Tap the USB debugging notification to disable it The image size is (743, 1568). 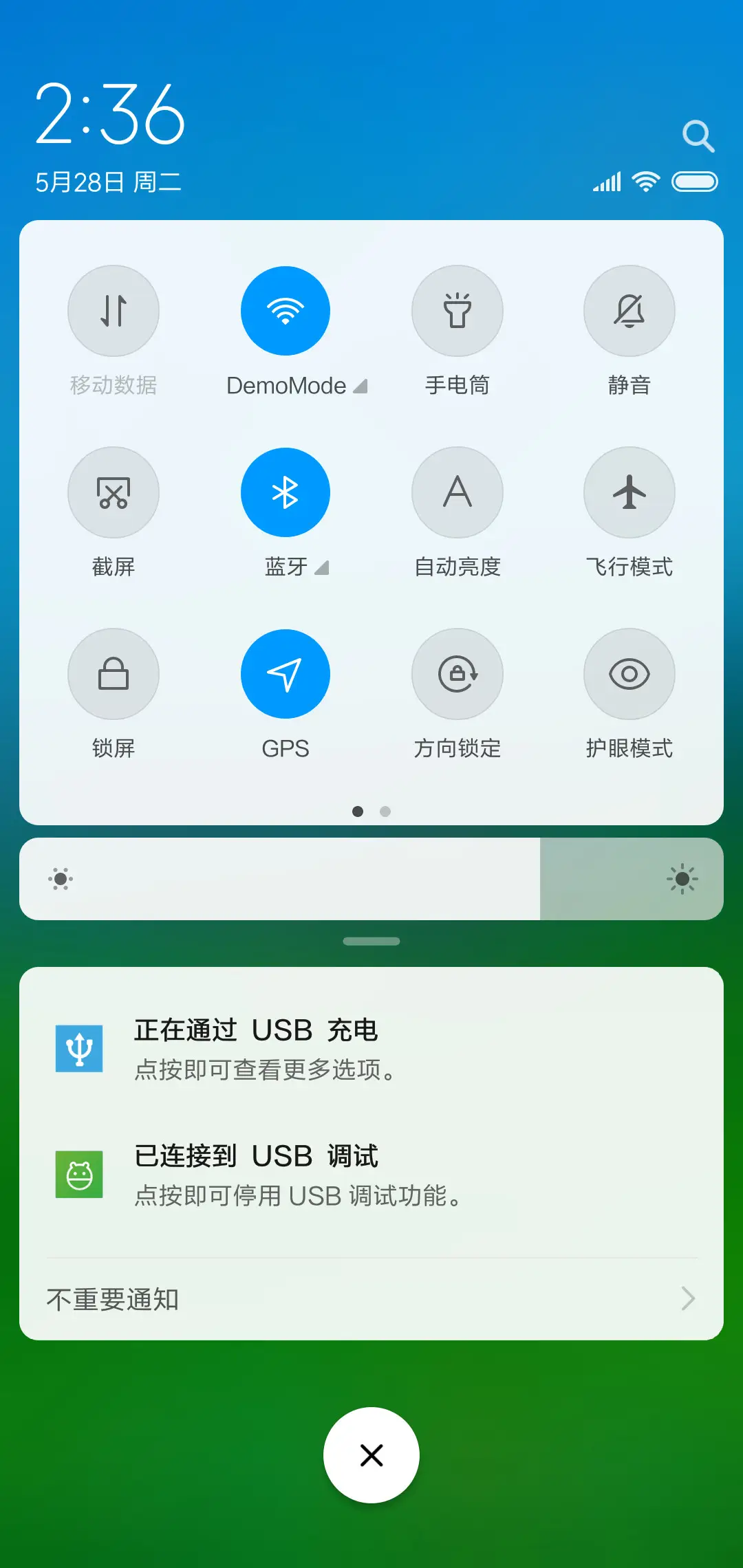[x=296, y=1174]
